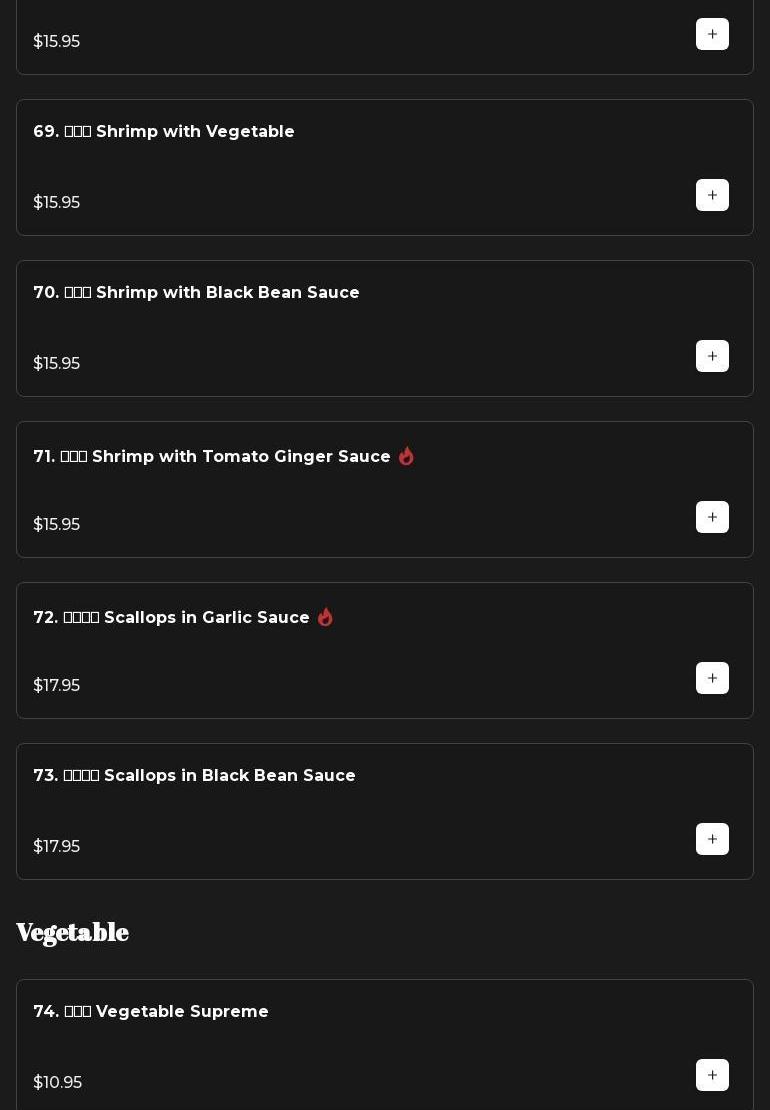This screenshot has width=770, height=1110.
Task: Add Scallops in Garlic Sauce to cart
Action: [712, 678]
